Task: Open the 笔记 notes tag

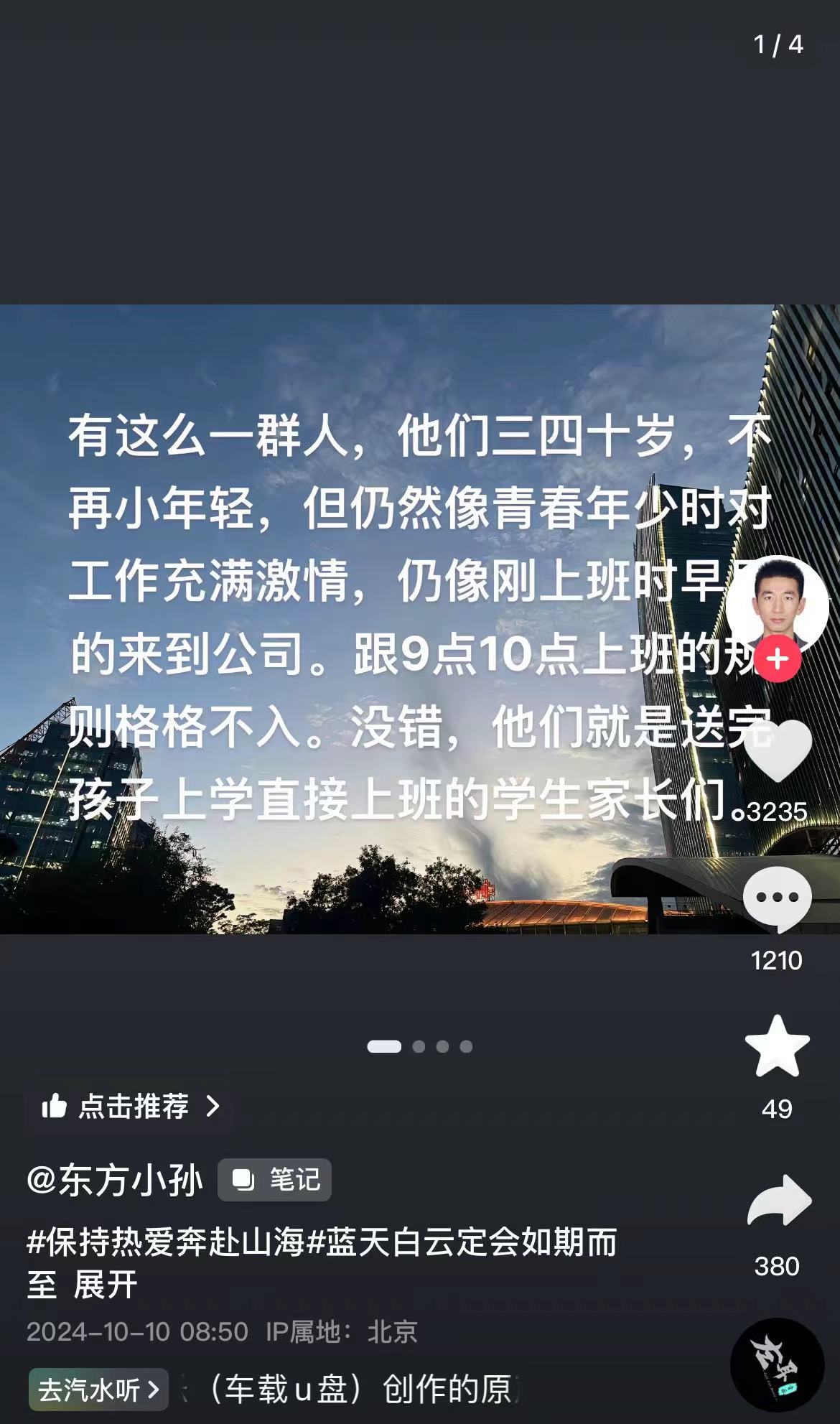Action: click(x=275, y=1180)
